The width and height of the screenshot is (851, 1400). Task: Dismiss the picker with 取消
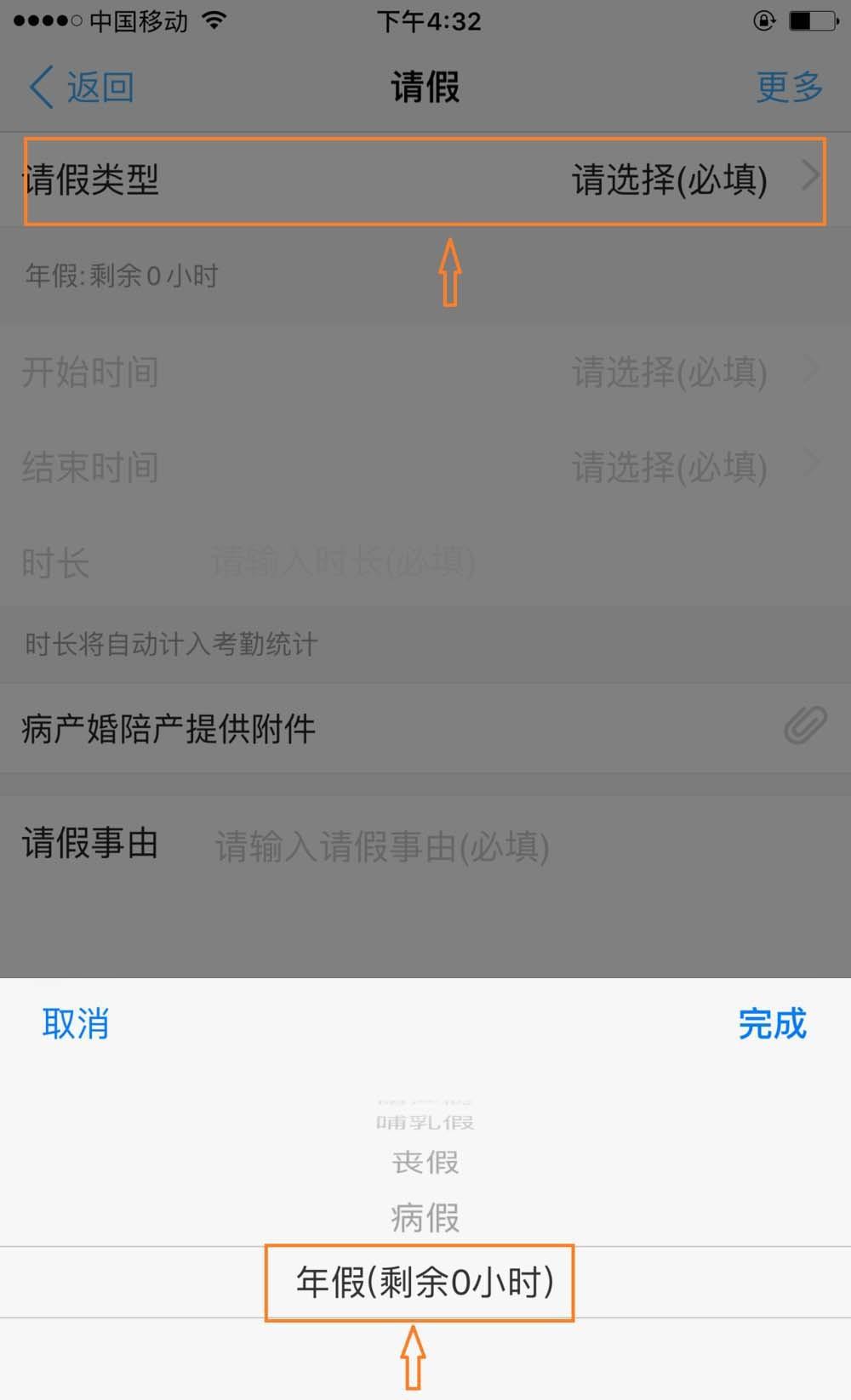click(x=74, y=1024)
